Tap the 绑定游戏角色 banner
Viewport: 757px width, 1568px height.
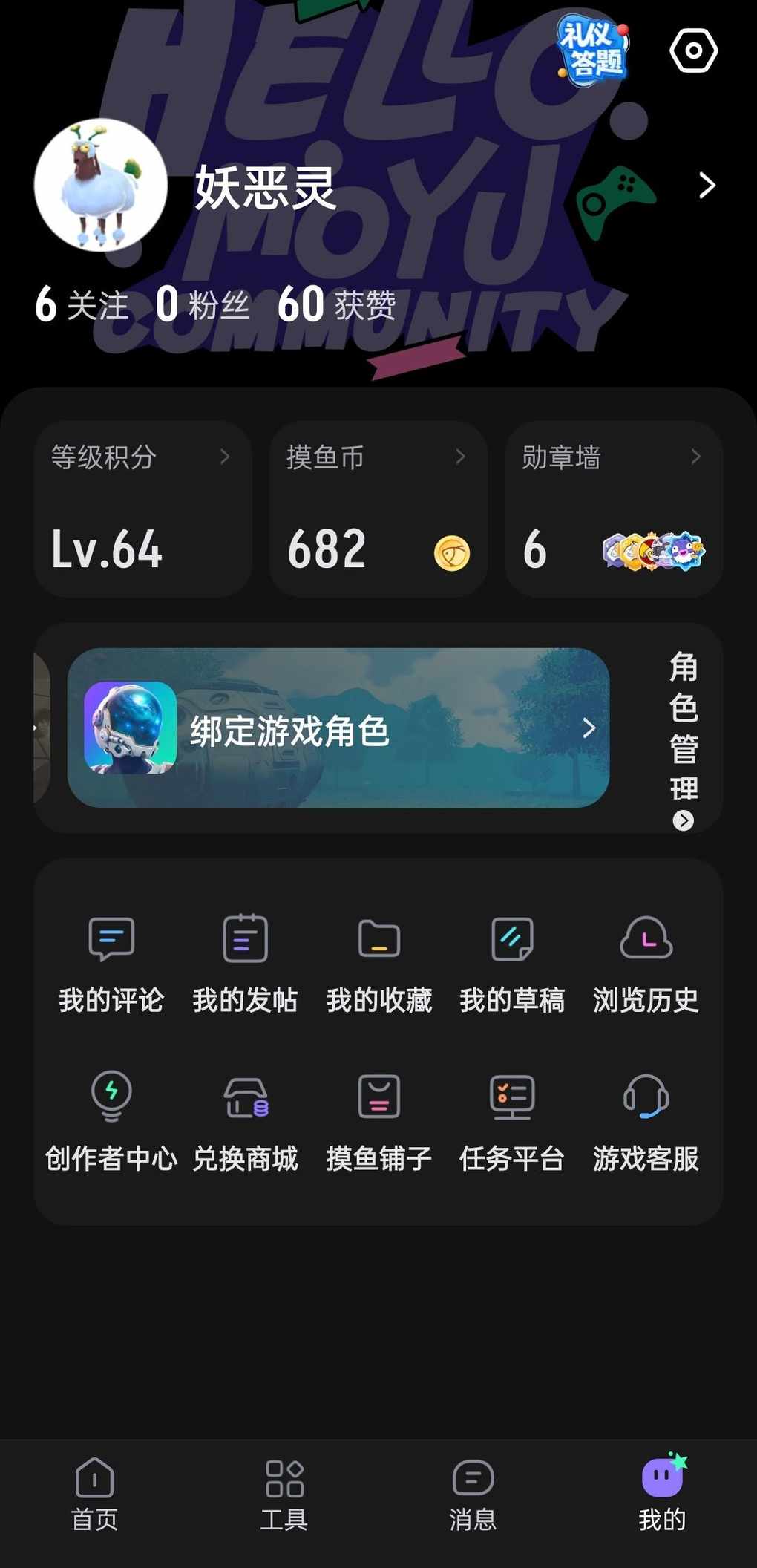[x=338, y=728]
